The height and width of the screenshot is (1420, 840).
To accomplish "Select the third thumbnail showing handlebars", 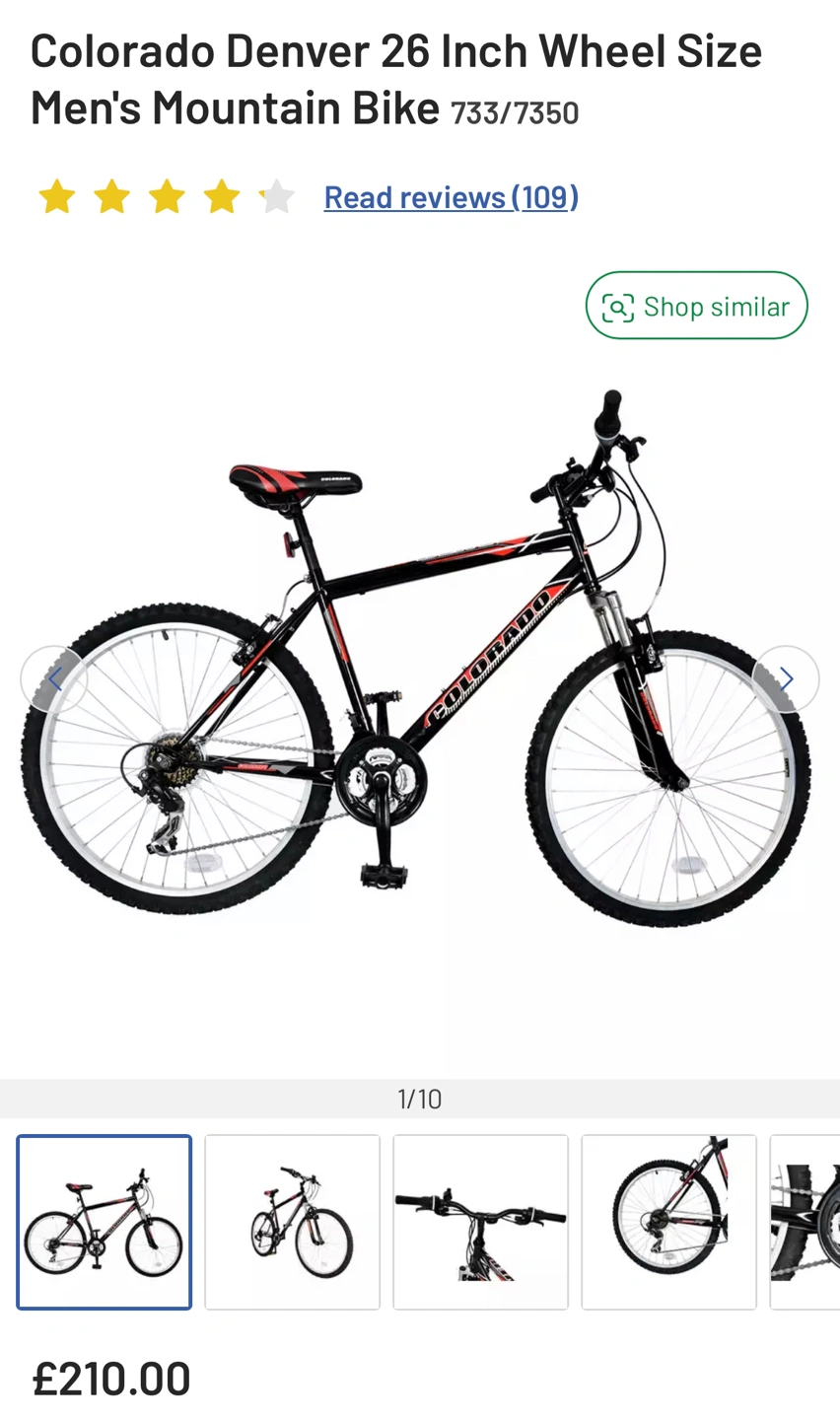I will point(481,1223).
